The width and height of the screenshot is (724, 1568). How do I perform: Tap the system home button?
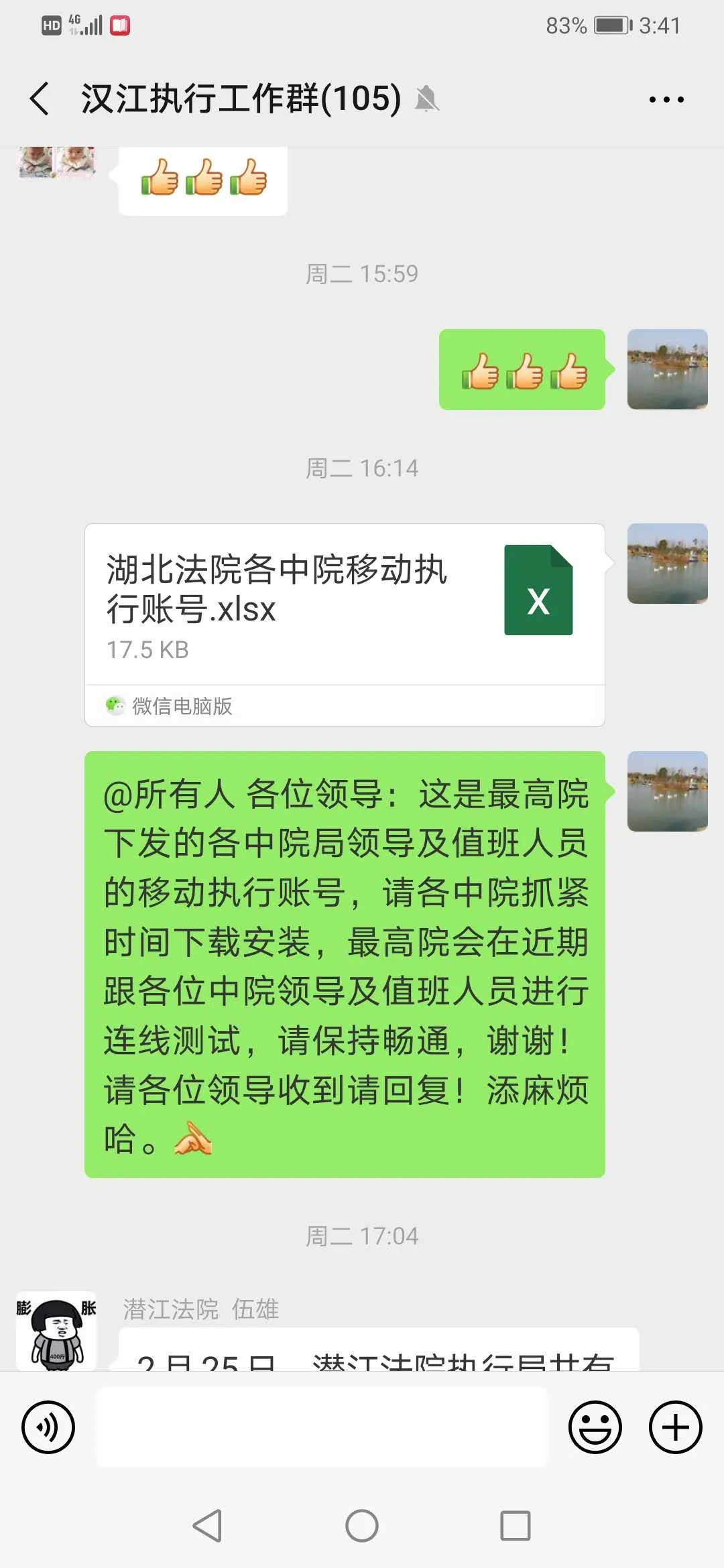click(362, 1526)
